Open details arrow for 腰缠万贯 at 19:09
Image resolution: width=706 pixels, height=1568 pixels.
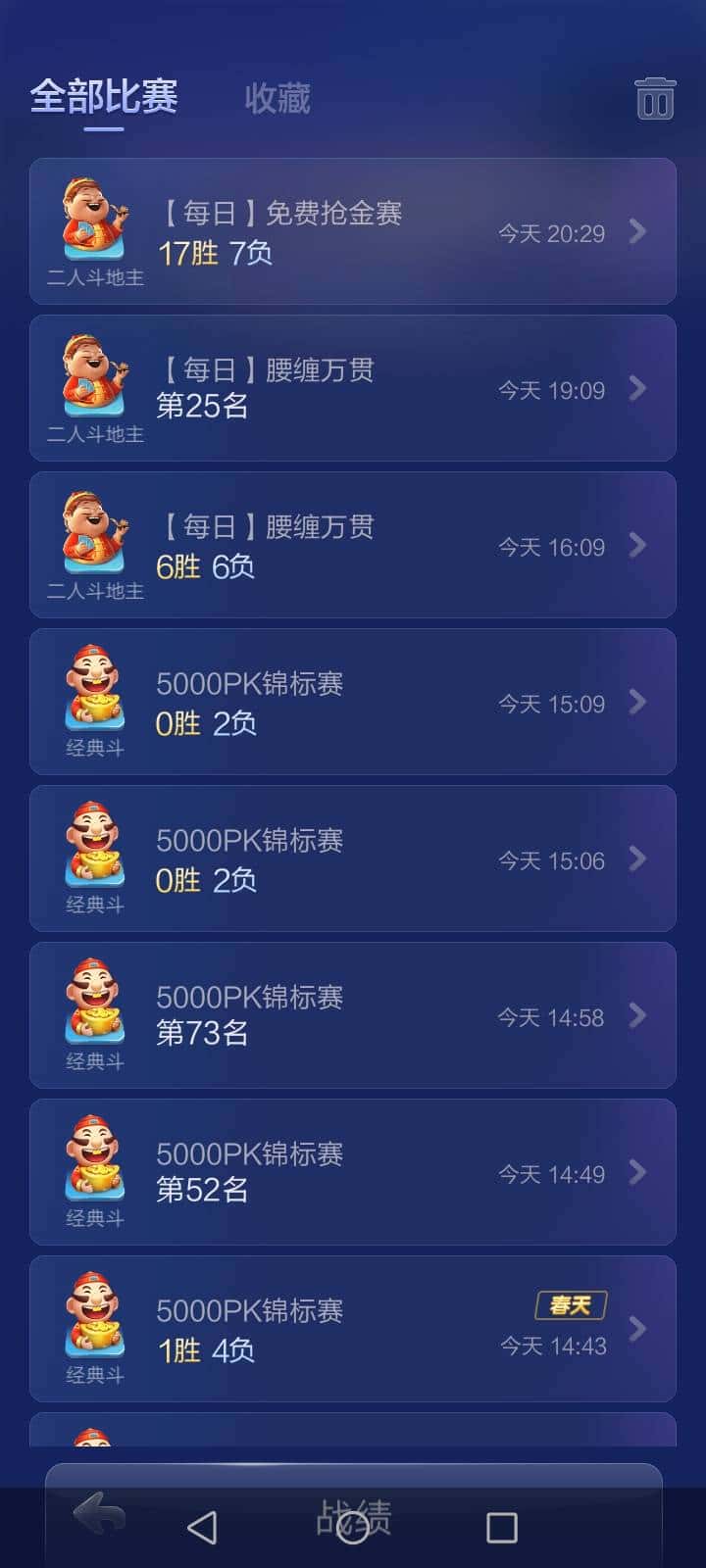[638, 389]
